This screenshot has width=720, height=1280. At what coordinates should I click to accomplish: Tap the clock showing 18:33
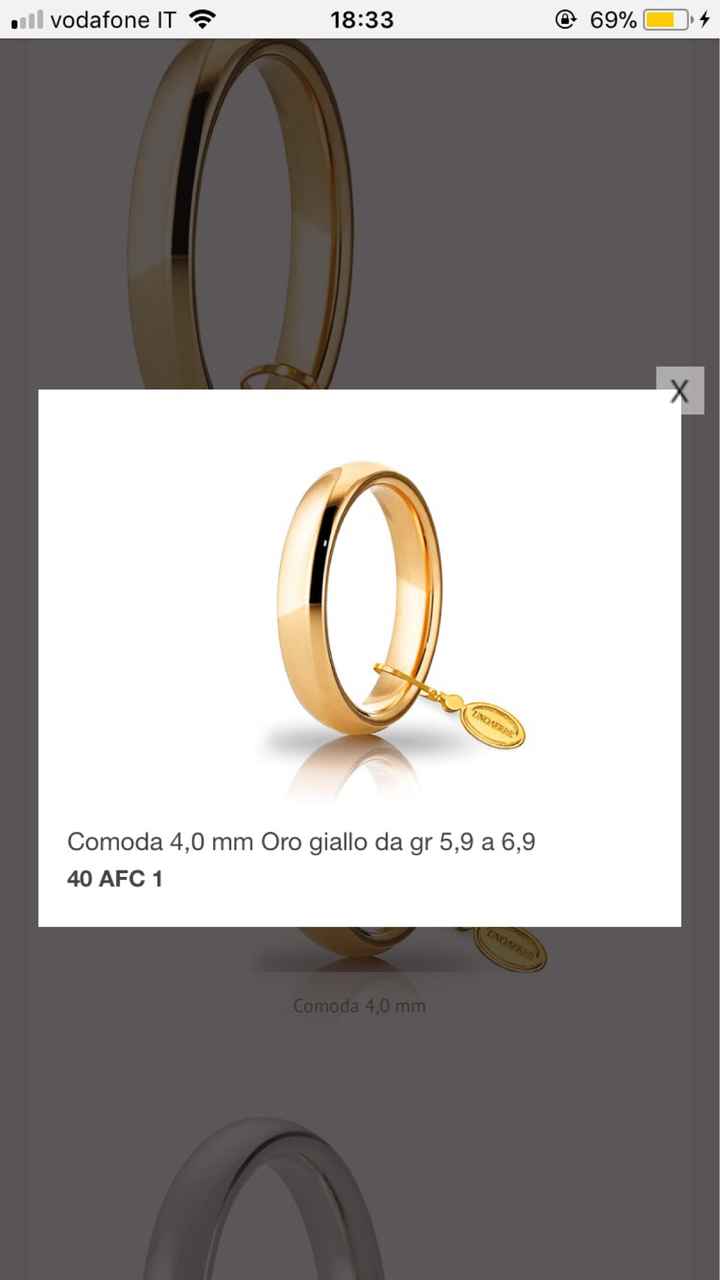(361, 18)
